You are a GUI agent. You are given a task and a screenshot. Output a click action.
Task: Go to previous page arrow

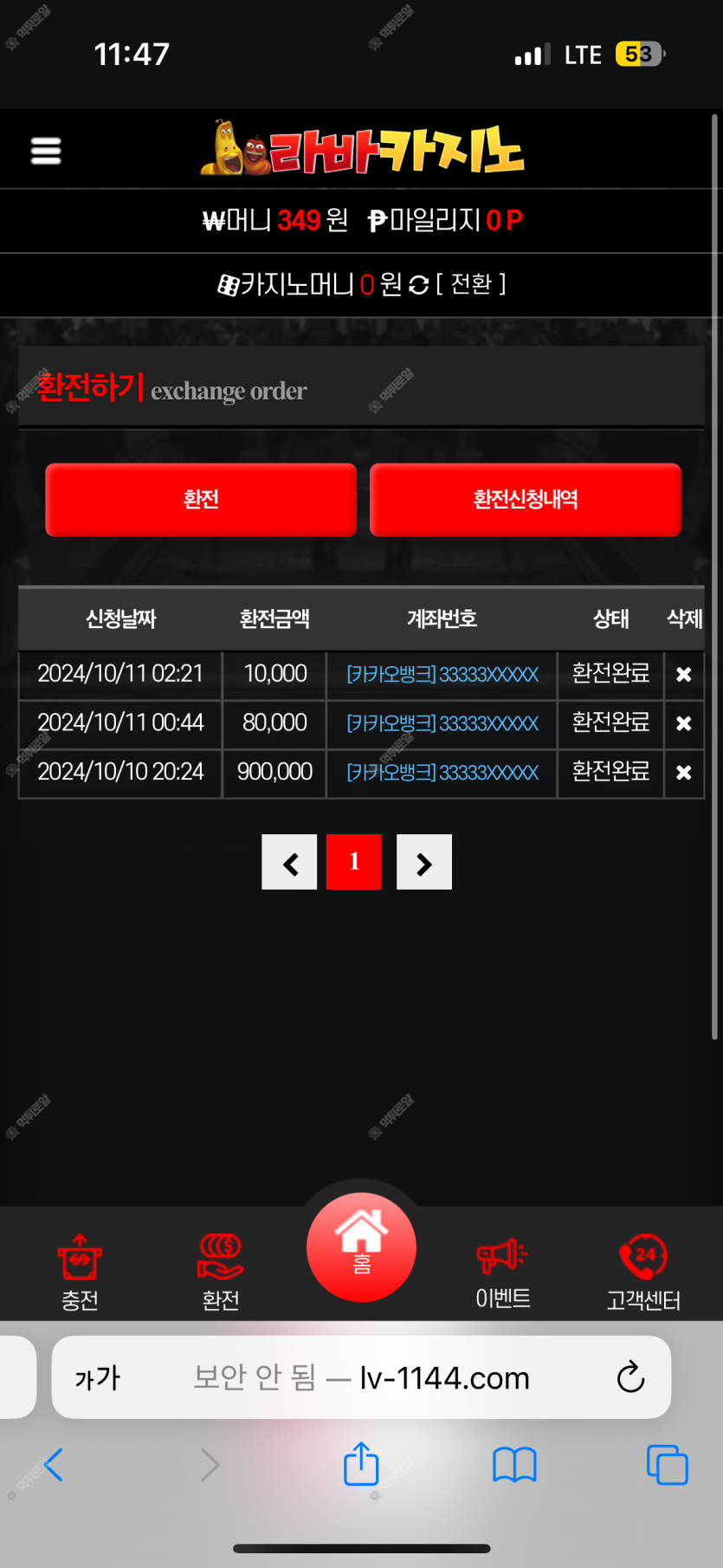coord(290,863)
